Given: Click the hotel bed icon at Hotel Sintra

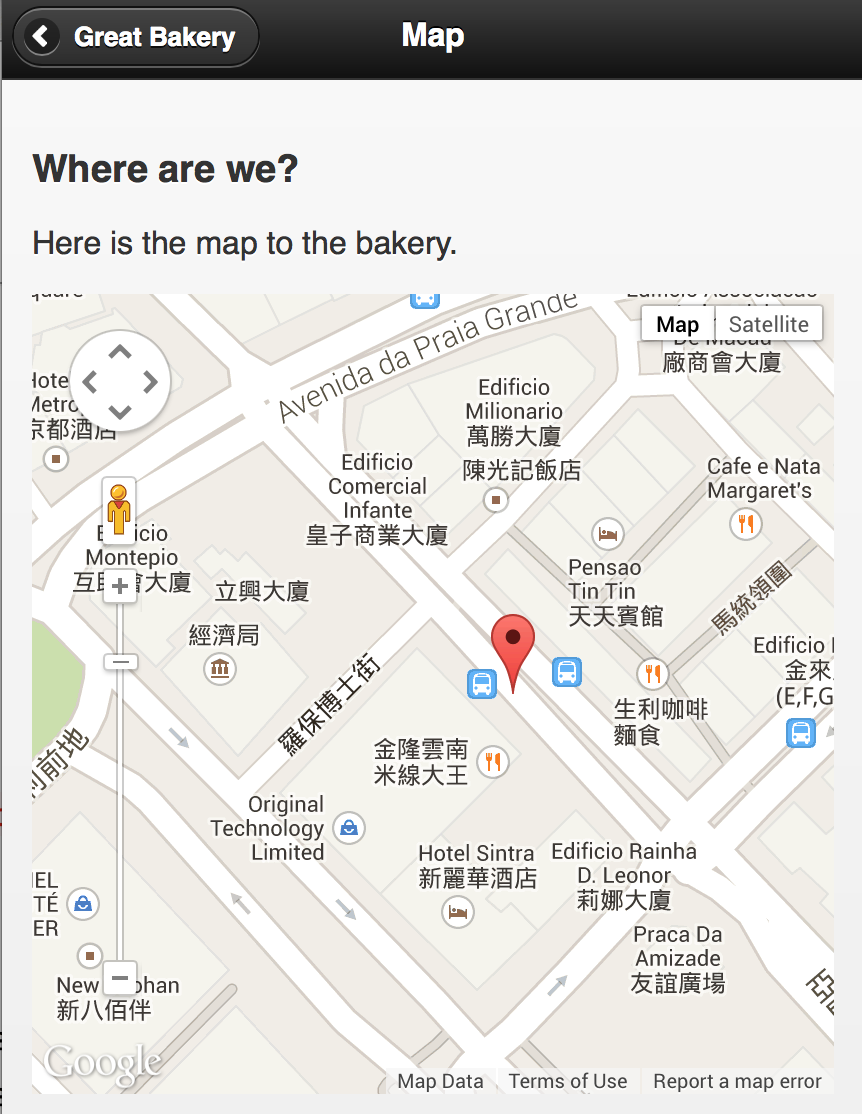Looking at the screenshot, I should tap(457, 912).
